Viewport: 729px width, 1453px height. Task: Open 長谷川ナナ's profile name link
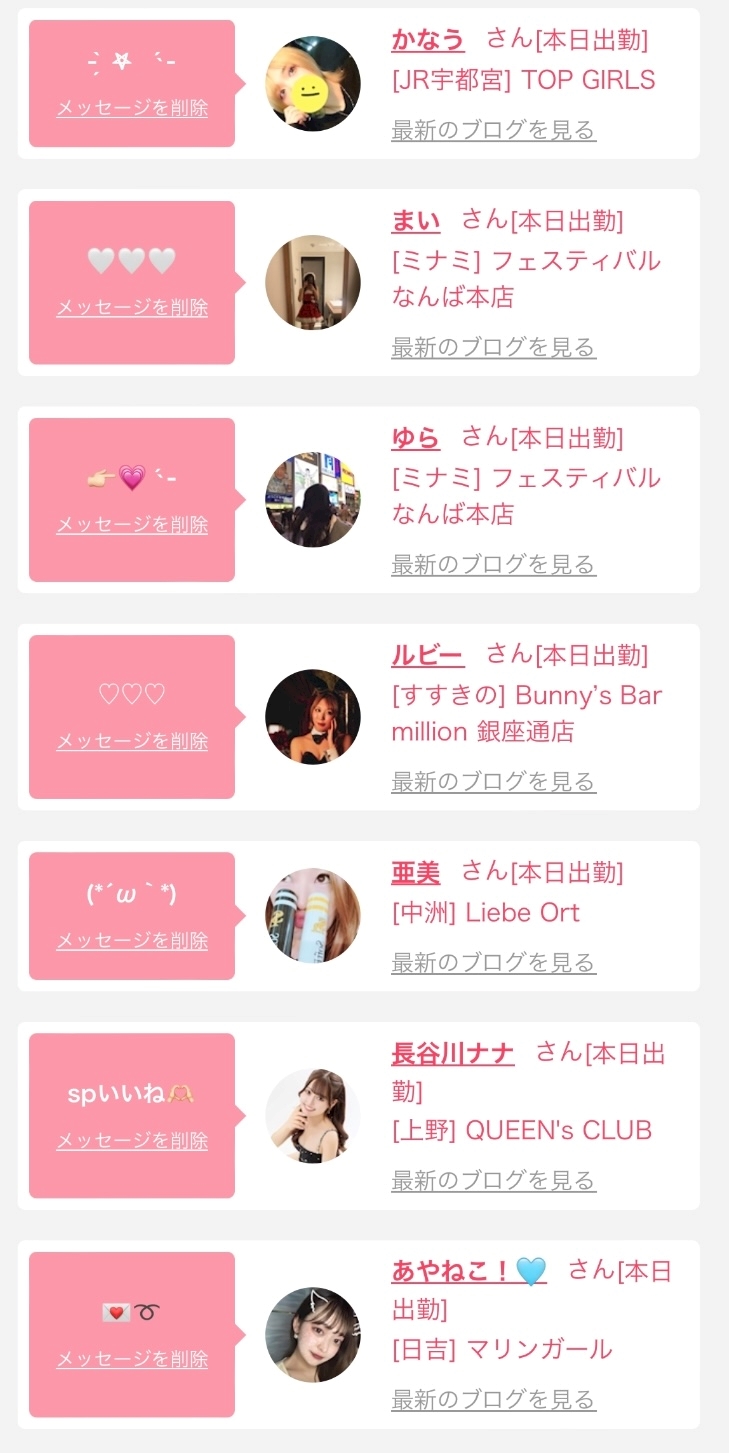point(452,1053)
